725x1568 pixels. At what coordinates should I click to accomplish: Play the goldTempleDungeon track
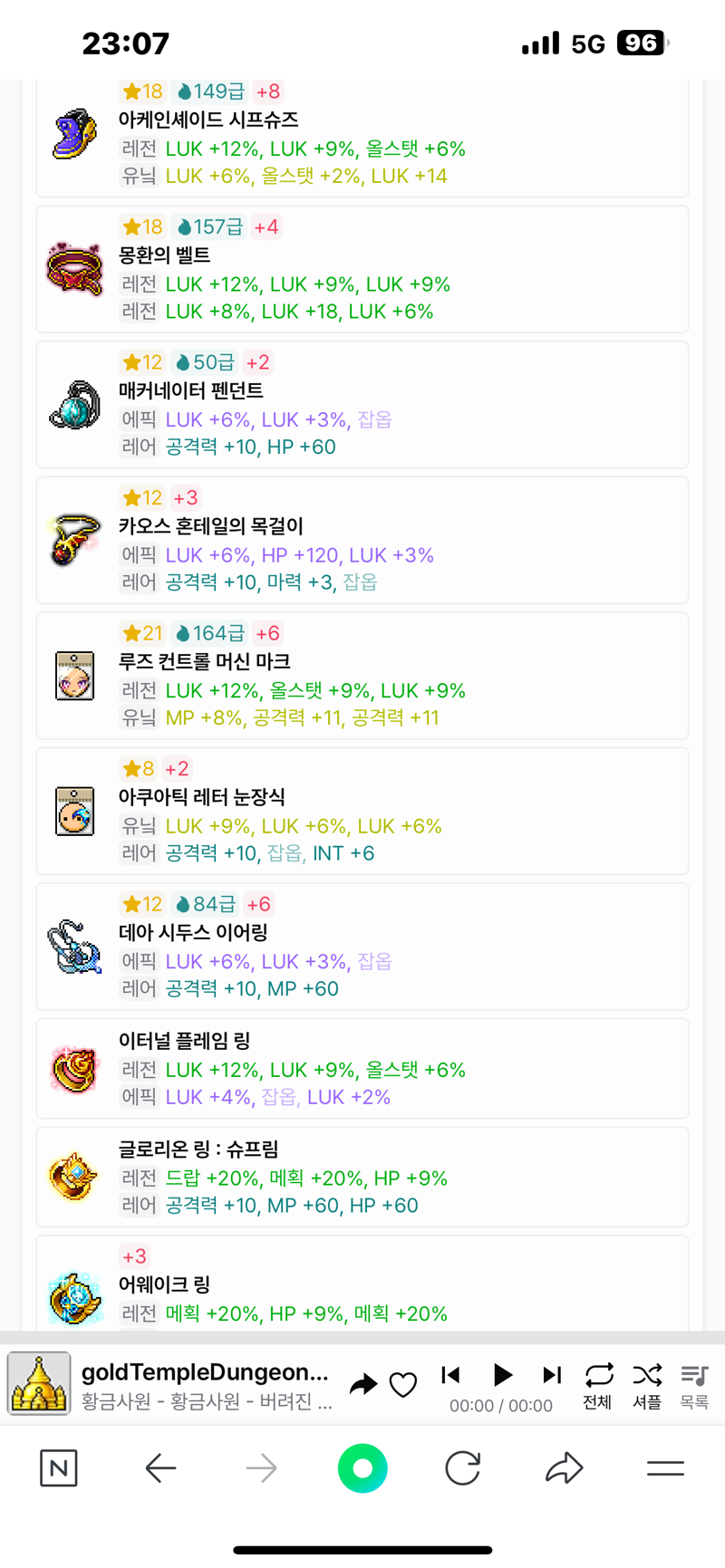click(x=502, y=1375)
